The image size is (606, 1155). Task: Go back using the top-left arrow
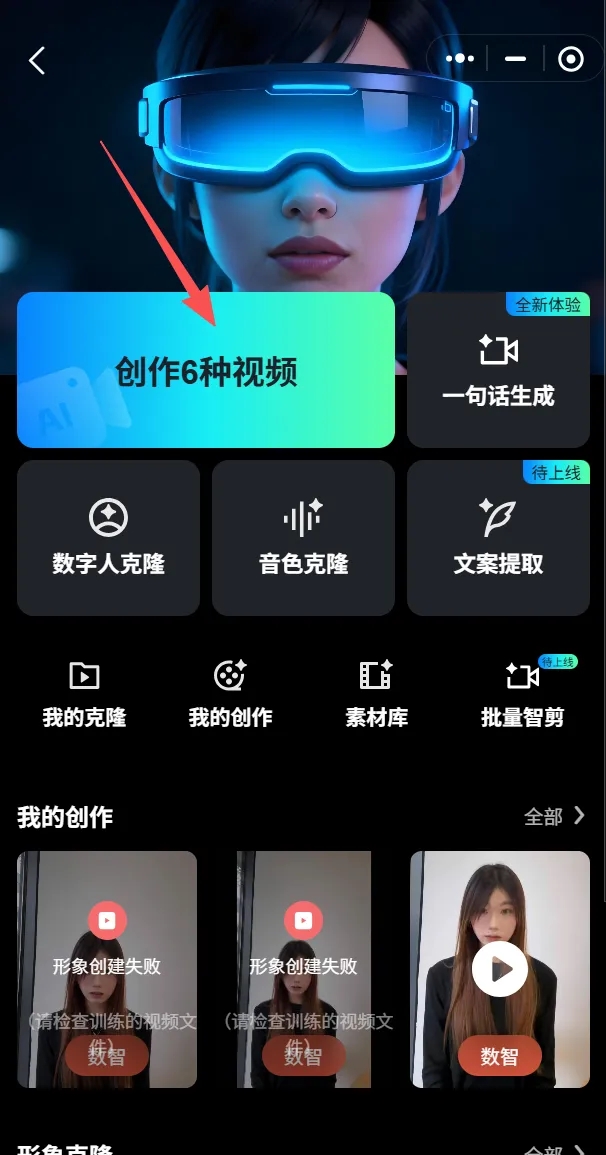pyautogui.click(x=37, y=61)
